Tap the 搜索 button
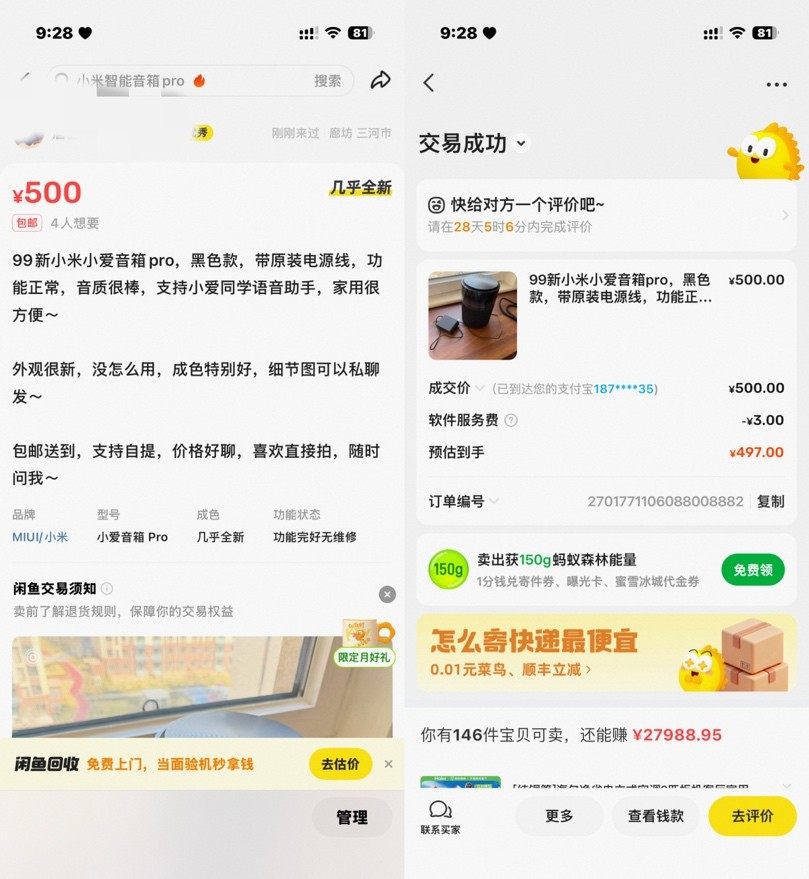Viewport: 809px width, 879px height. pyautogui.click(x=327, y=81)
